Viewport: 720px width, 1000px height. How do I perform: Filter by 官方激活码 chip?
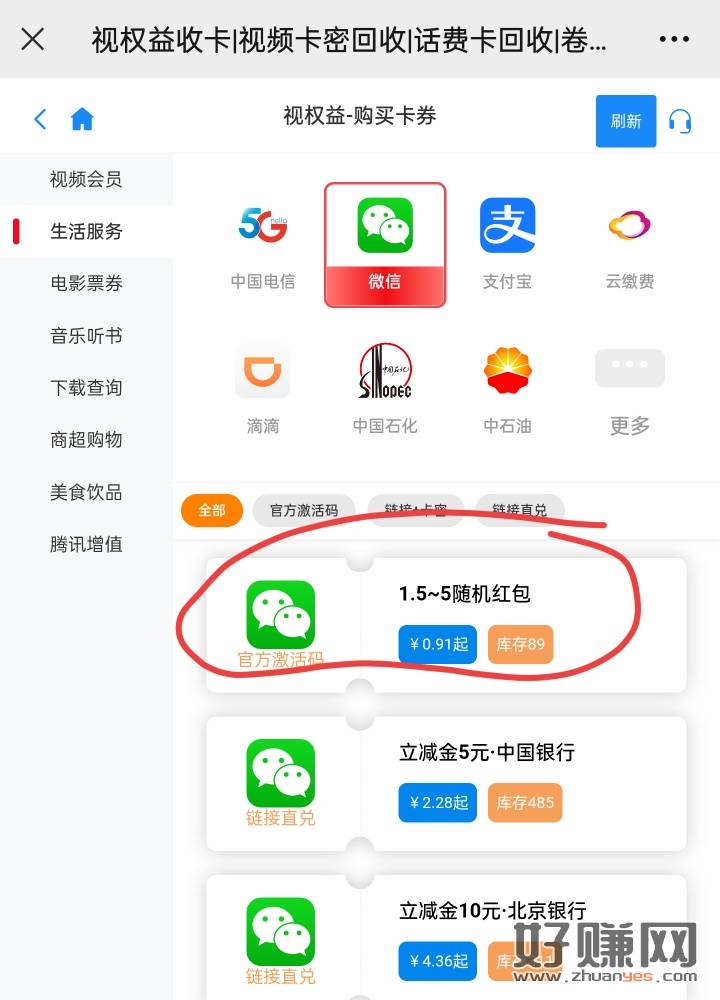click(303, 510)
